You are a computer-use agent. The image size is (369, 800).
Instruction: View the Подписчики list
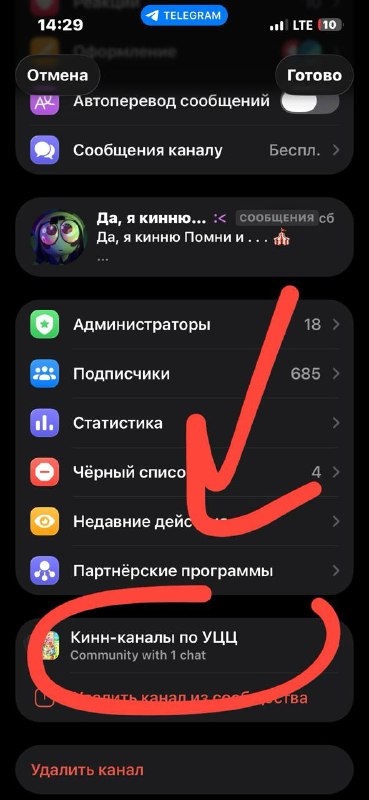point(184,374)
